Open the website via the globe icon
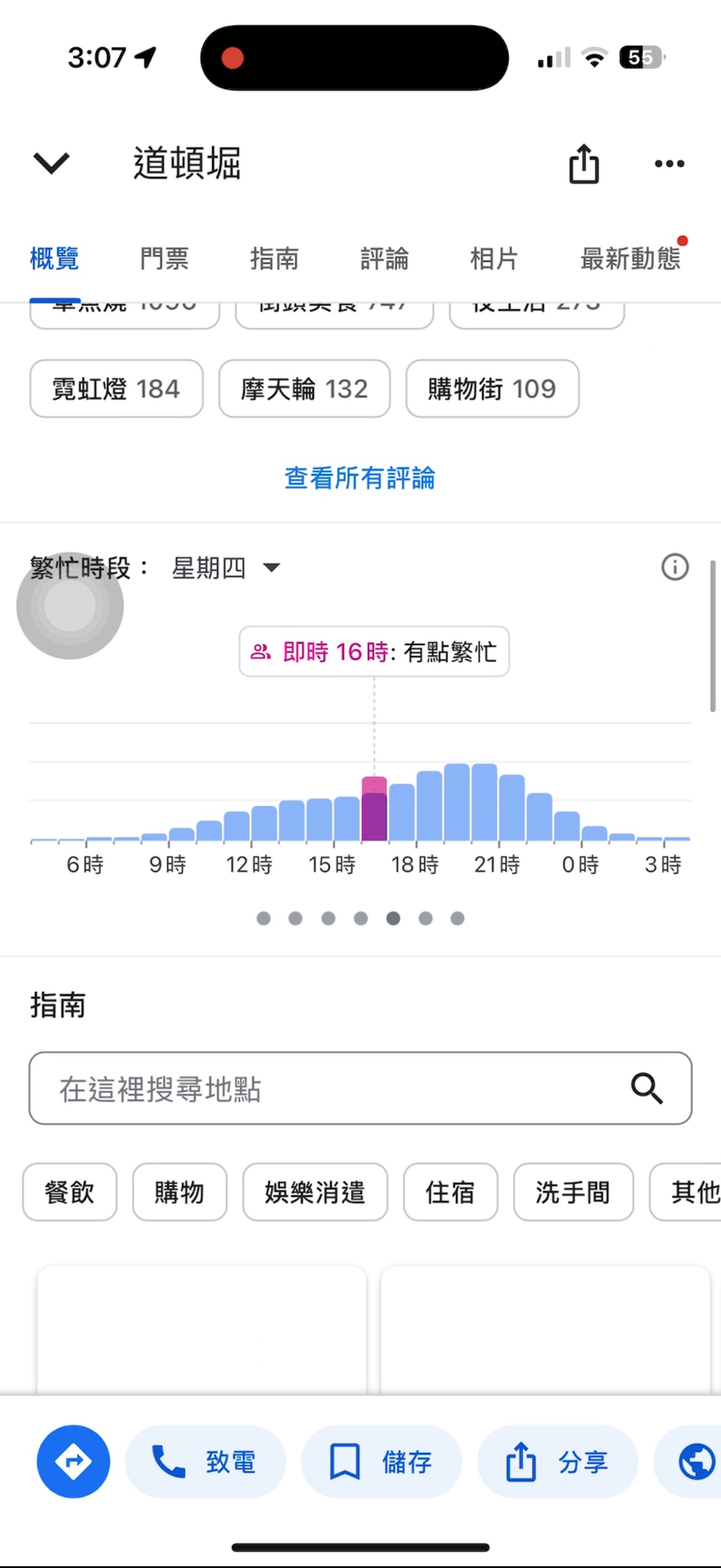 tap(697, 1462)
